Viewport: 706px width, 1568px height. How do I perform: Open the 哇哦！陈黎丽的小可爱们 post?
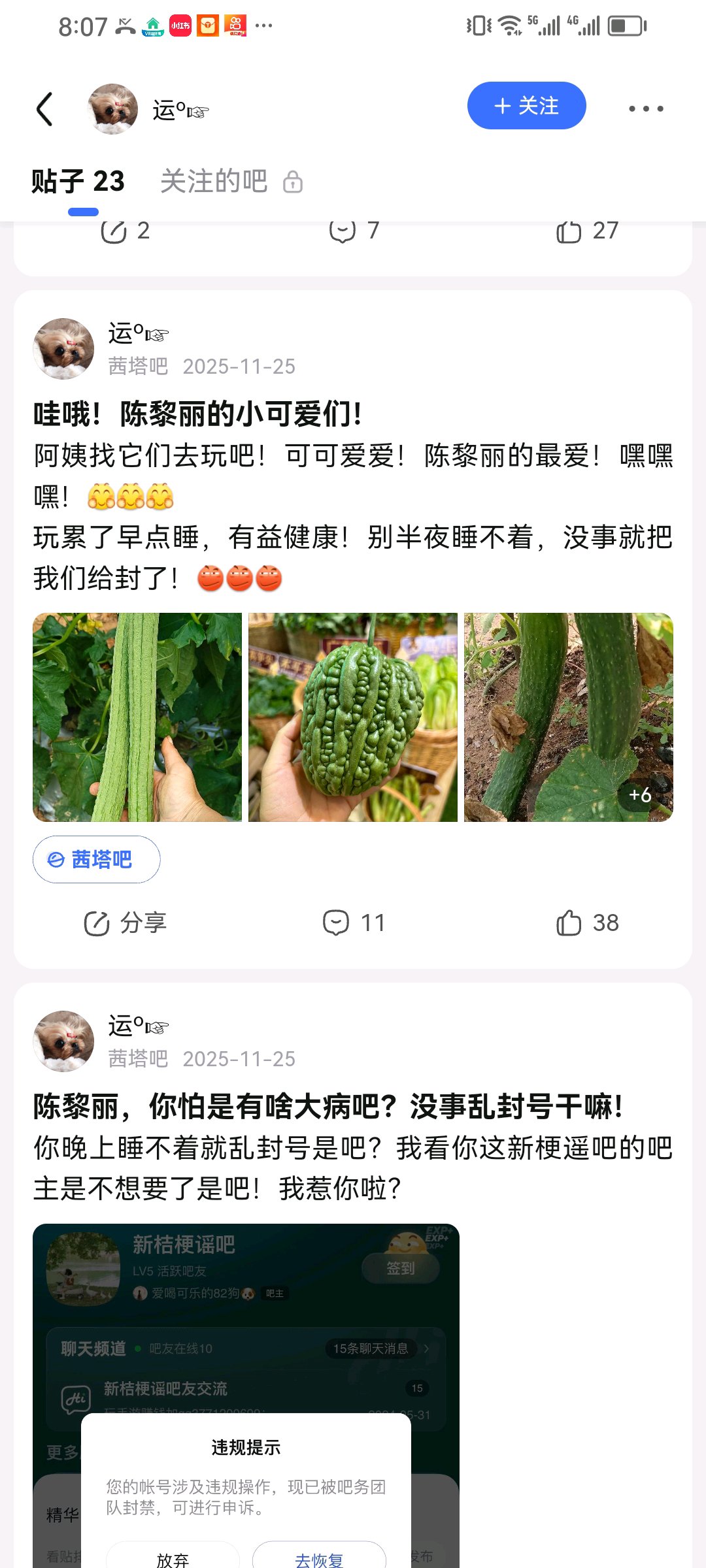click(197, 414)
